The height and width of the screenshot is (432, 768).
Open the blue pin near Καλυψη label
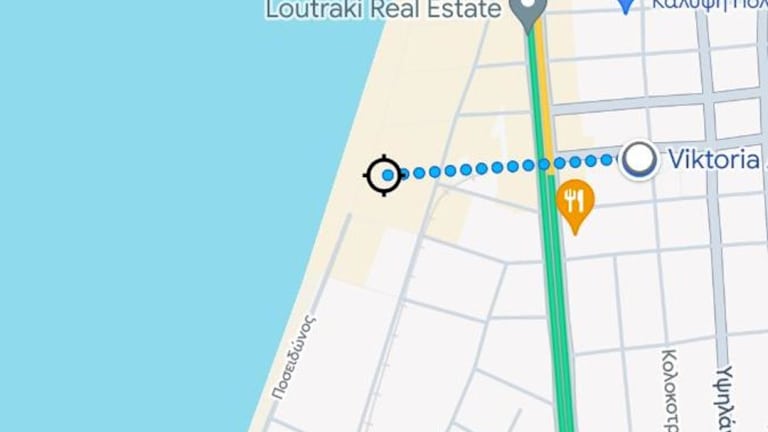click(x=627, y=5)
